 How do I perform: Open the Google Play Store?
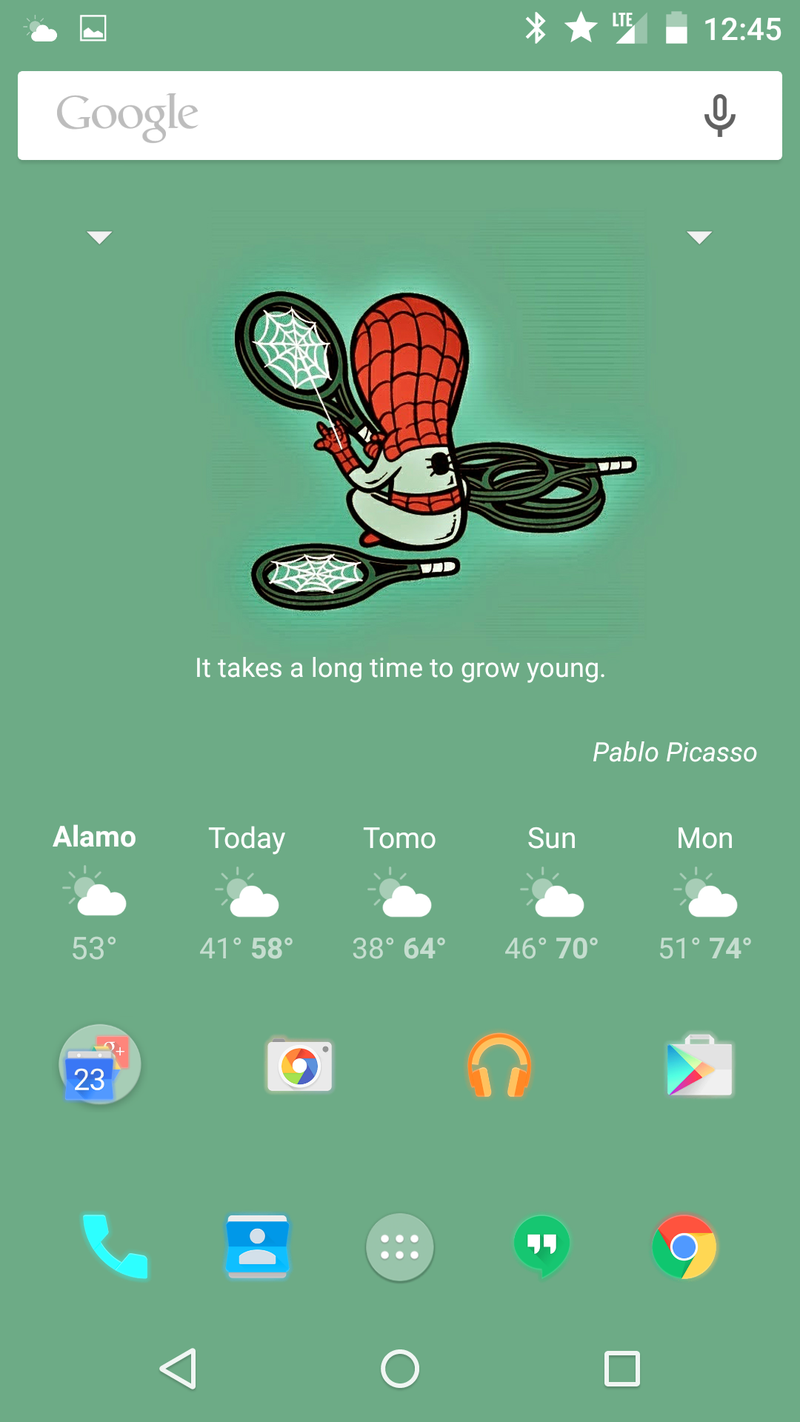[699, 1066]
